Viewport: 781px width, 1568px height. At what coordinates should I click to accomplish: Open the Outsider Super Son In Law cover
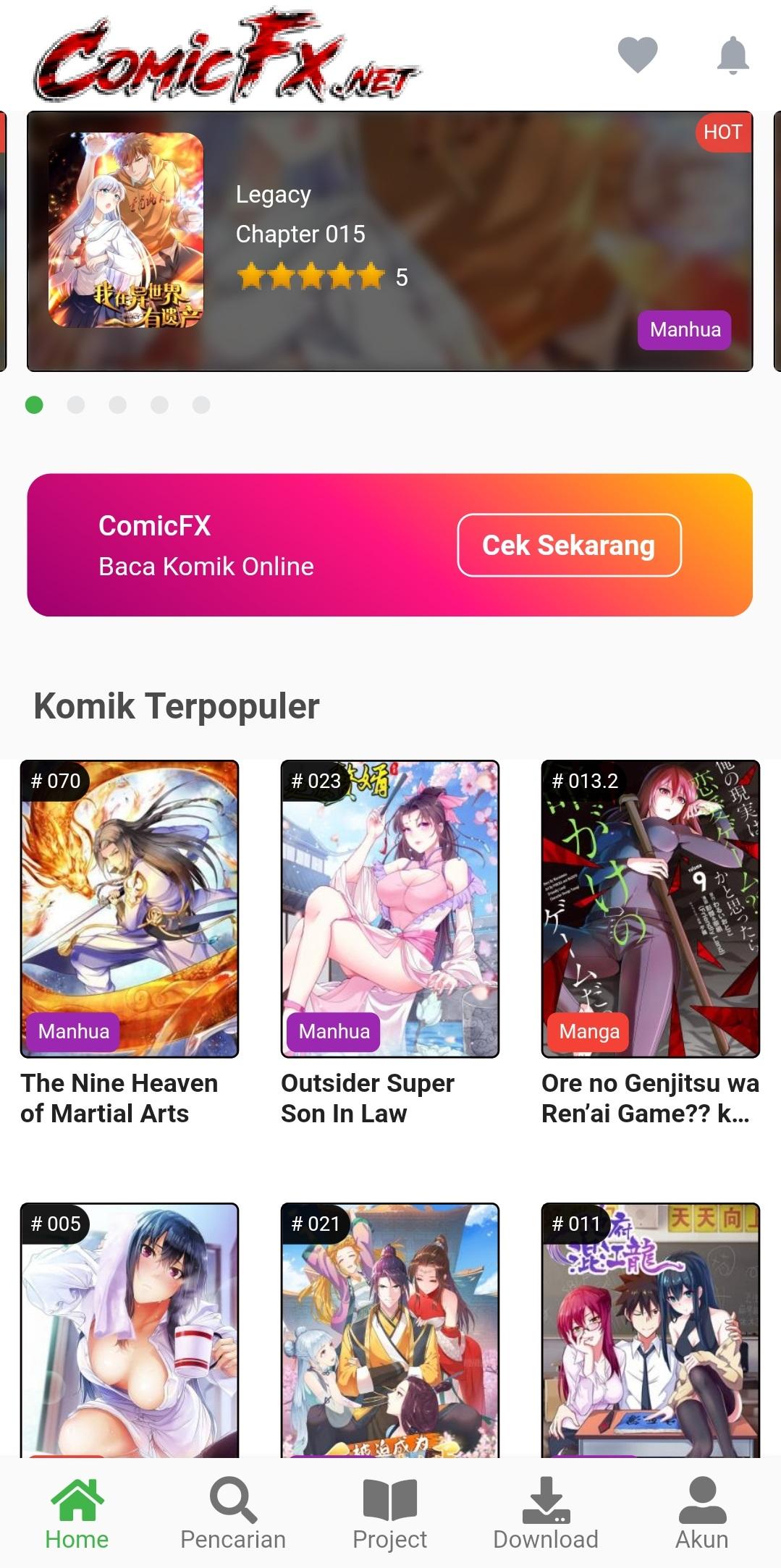pyautogui.click(x=389, y=904)
